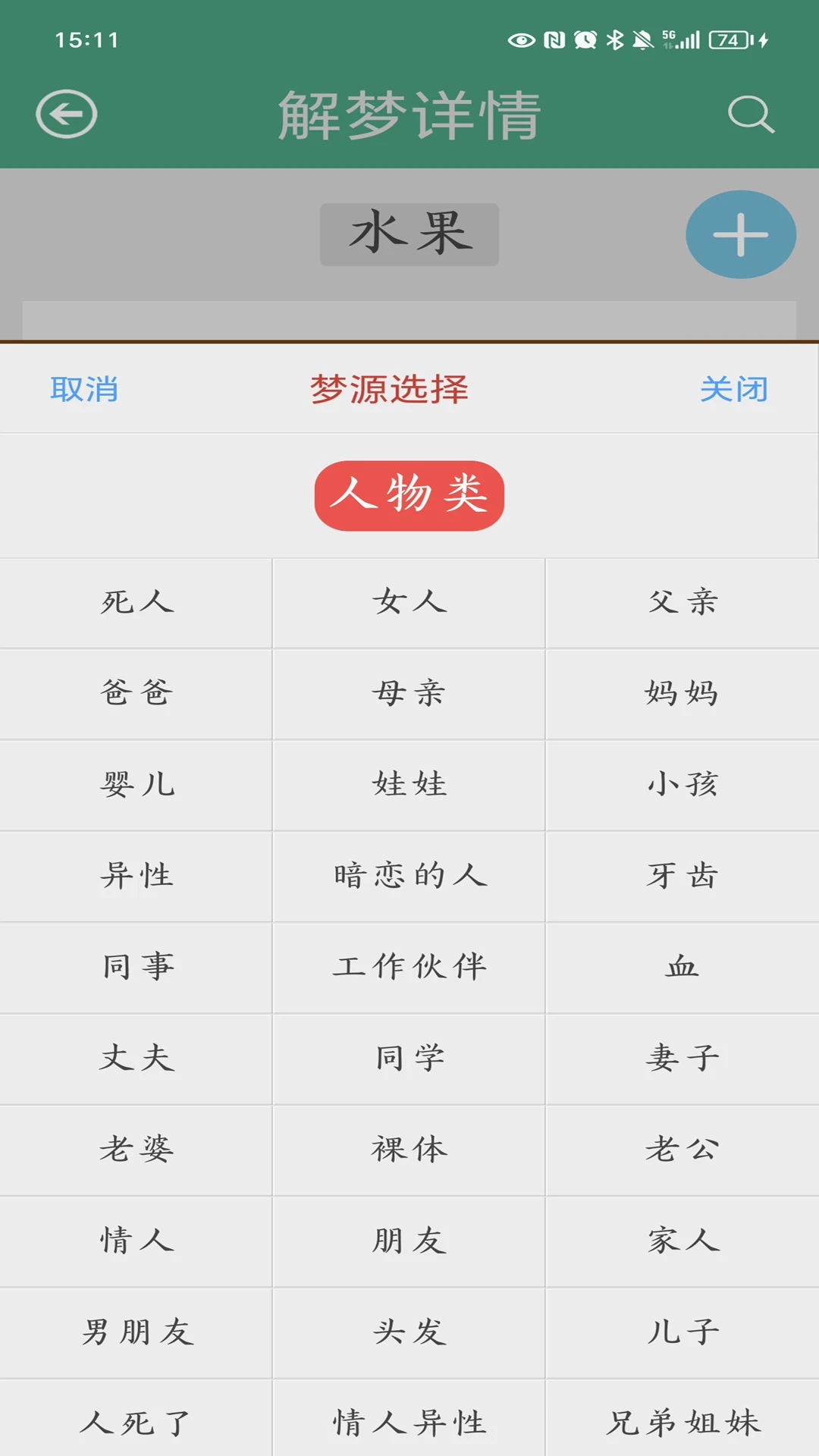Tap the blue plus add button
Screen dimensions: 819x1456
[x=741, y=235]
